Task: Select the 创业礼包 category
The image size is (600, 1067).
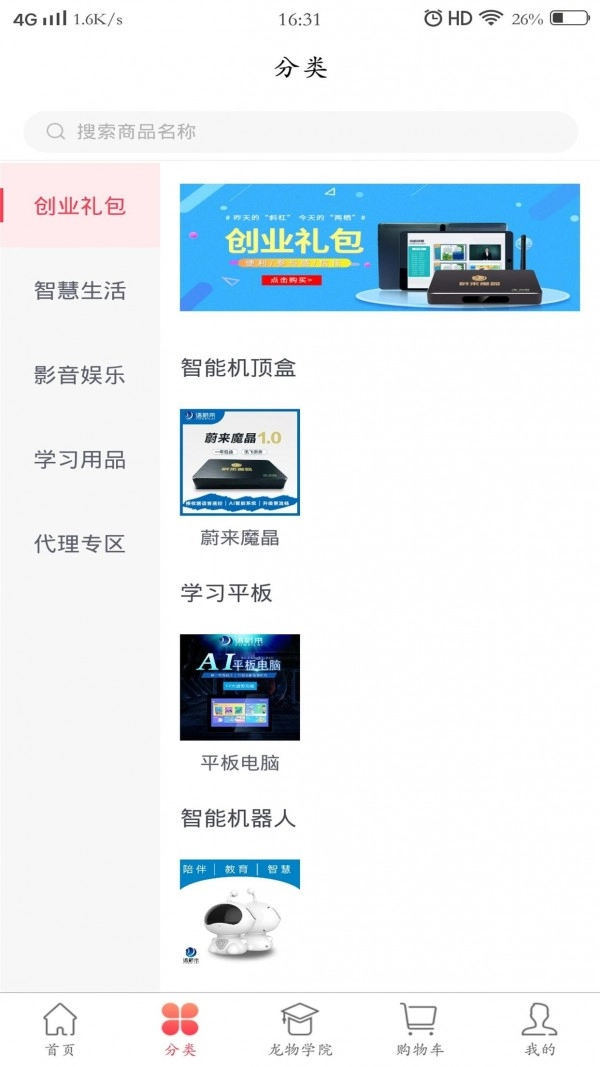Action: [x=80, y=206]
